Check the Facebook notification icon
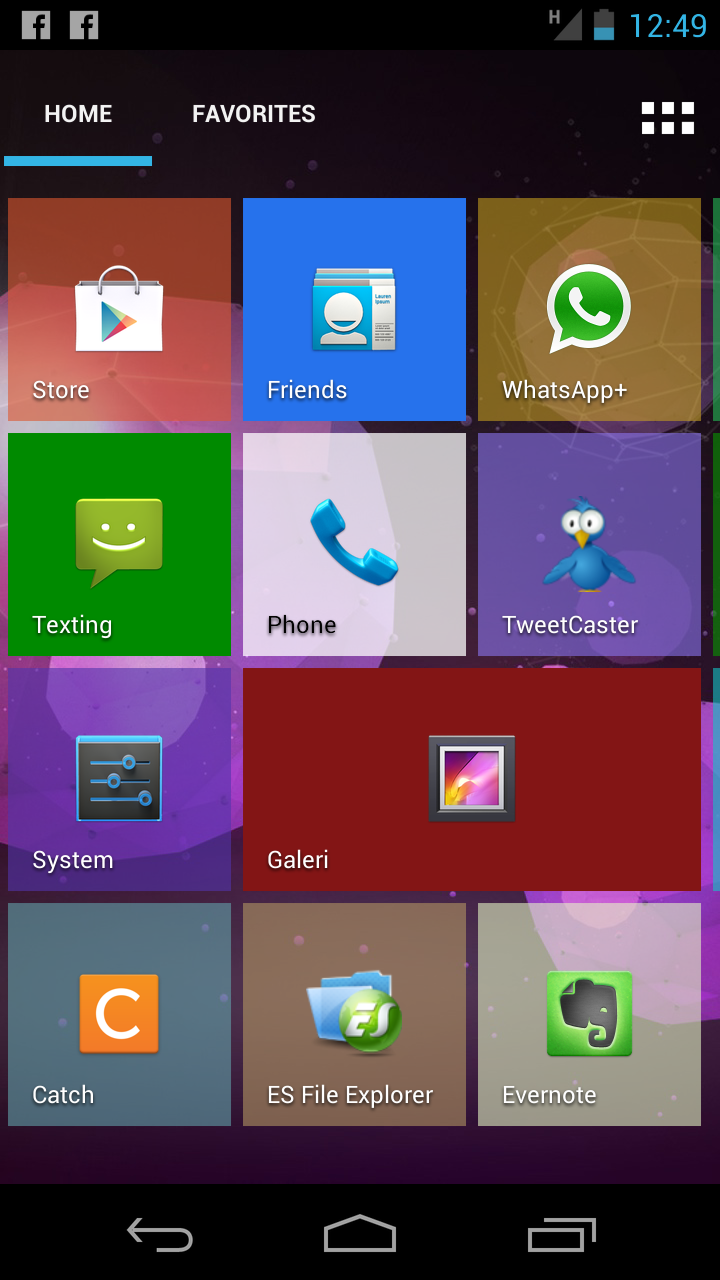The width and height of the screenshot is (720, 1280). (35, 24)
